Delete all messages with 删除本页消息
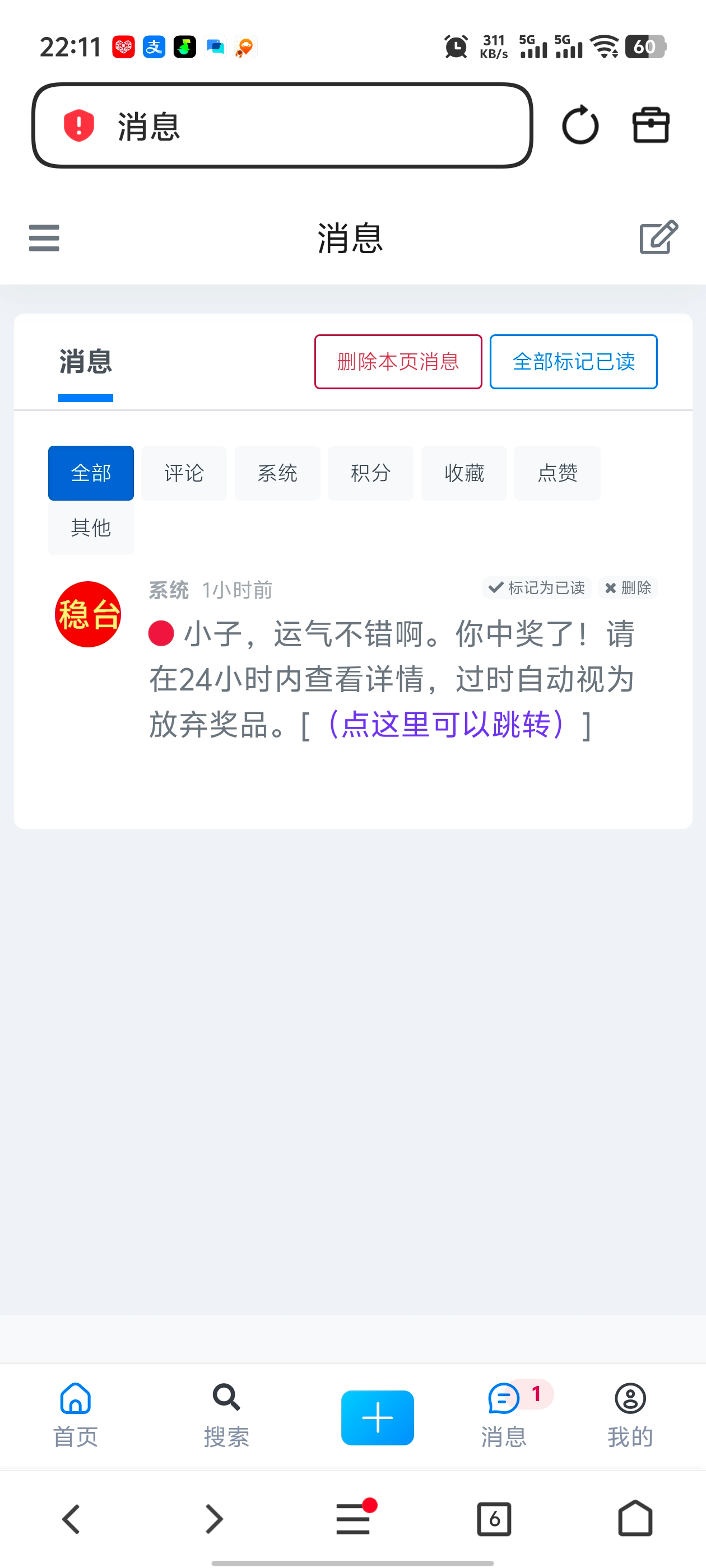The height and width of the screenshot is (1568, 706). pos(398,362)
